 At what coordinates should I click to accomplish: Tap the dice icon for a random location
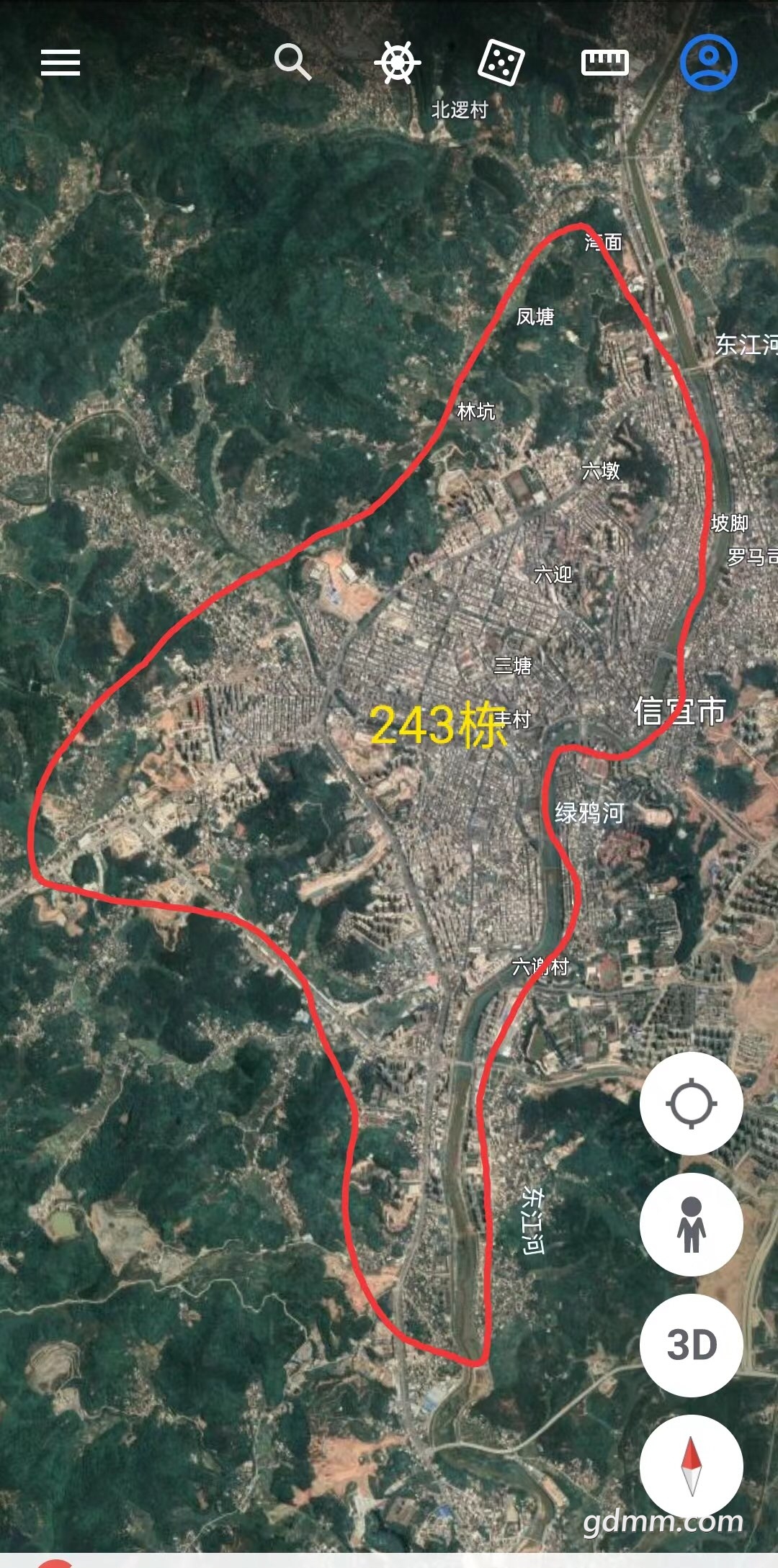(x=501, y=63)
